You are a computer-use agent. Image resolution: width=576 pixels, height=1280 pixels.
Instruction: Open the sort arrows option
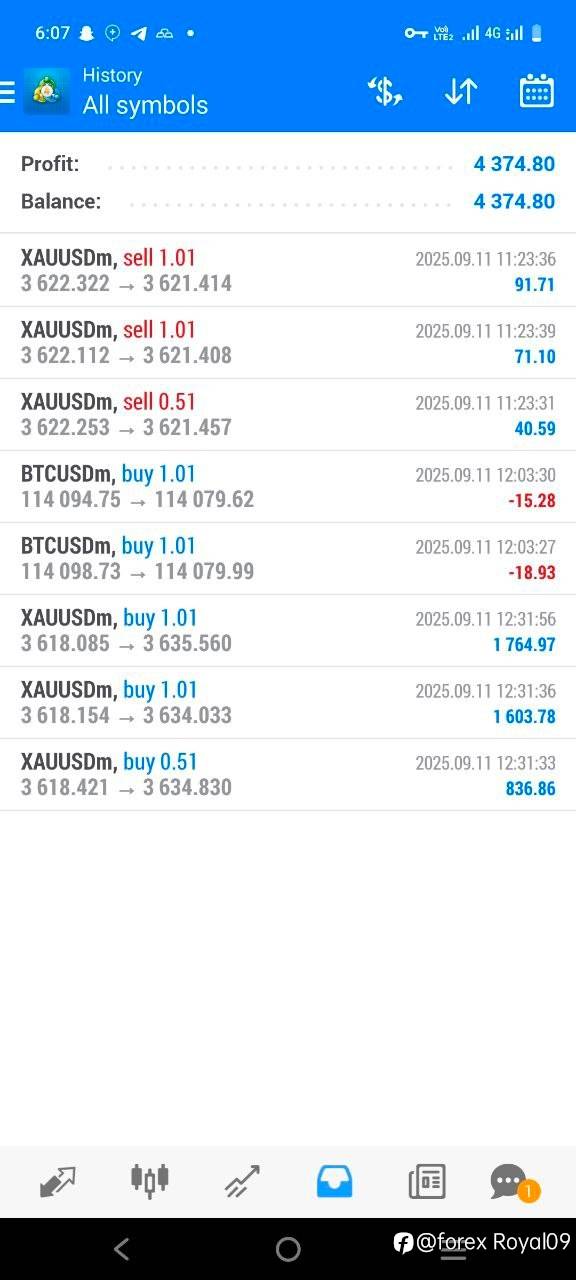pos(461,92)
